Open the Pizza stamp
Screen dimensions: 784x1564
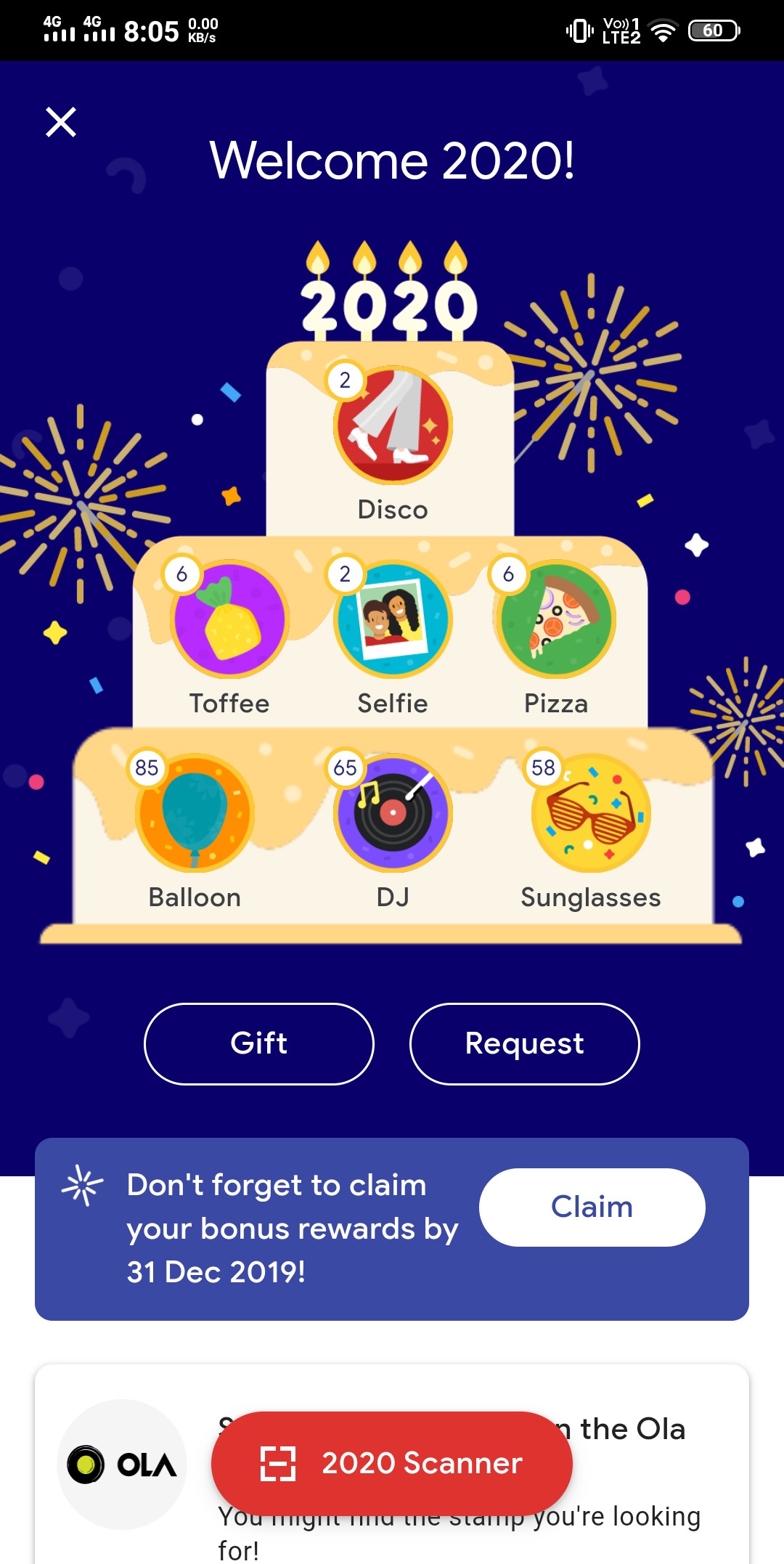(556, 620)
